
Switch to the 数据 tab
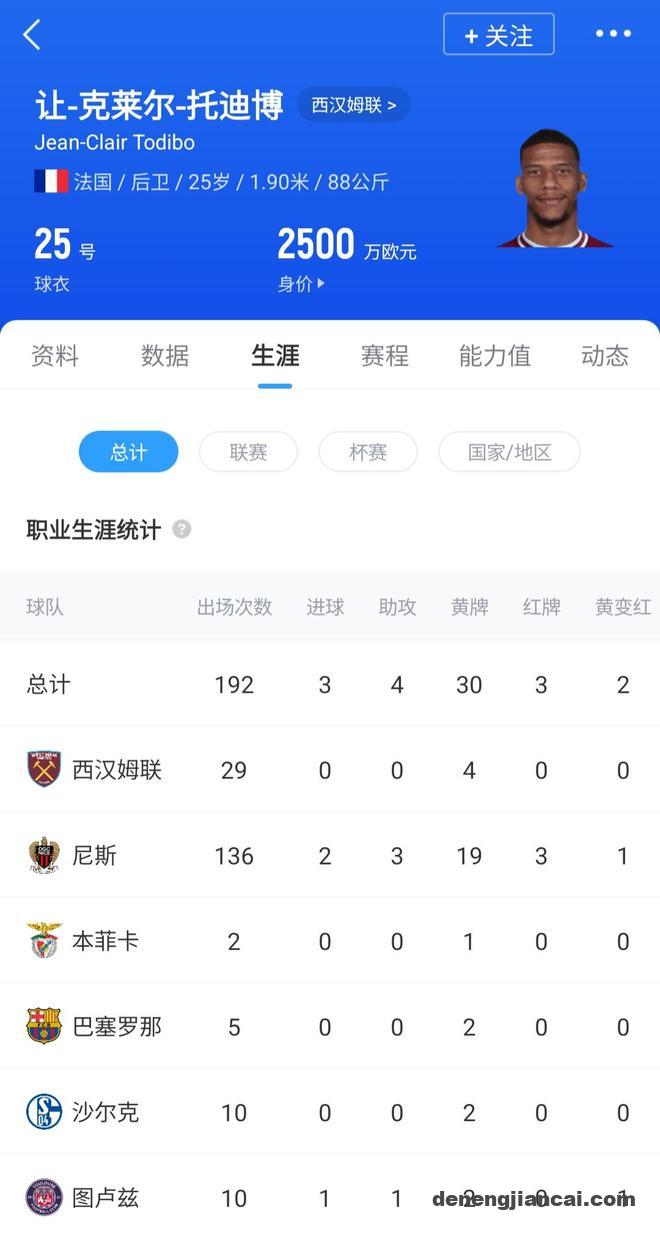[x=165, y=356]
